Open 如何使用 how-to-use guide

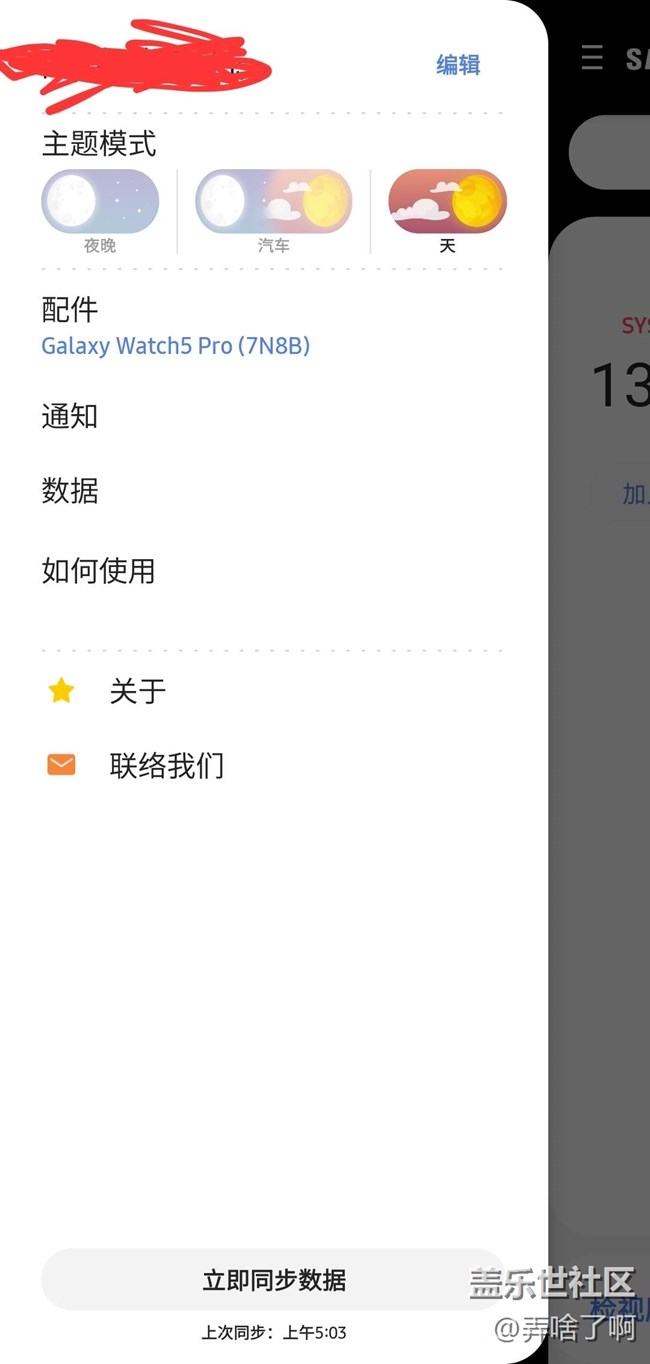click(x=98, y=571)
